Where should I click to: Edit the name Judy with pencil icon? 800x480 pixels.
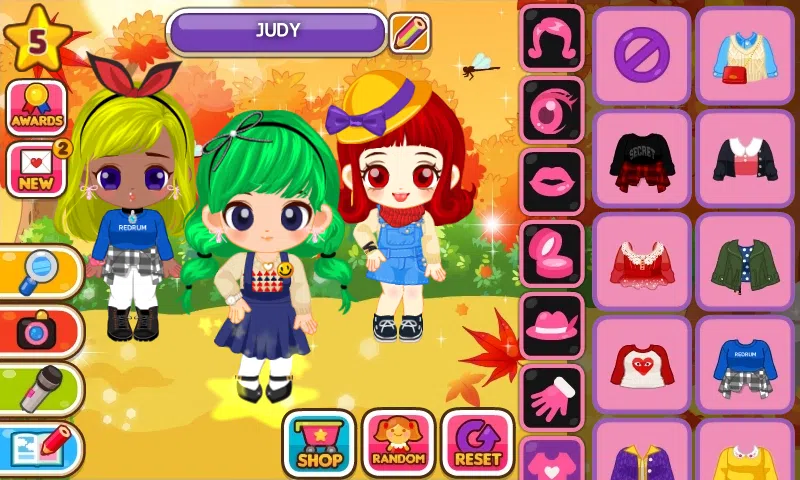[409, 33]
